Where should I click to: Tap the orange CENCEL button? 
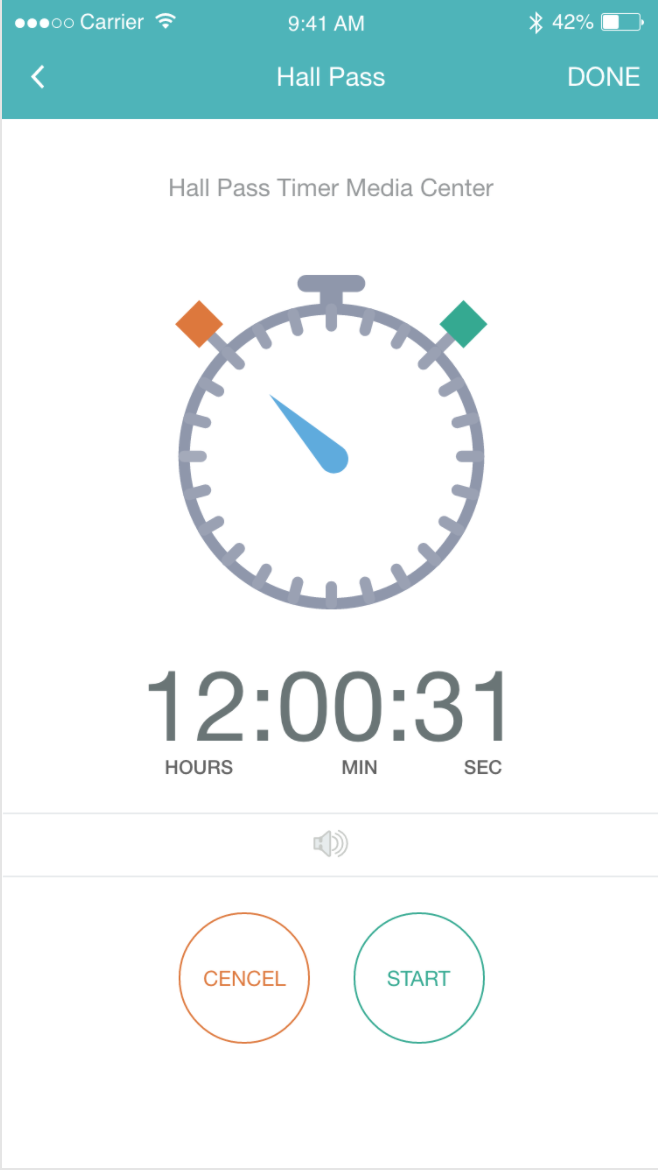(x=244, y=978)
